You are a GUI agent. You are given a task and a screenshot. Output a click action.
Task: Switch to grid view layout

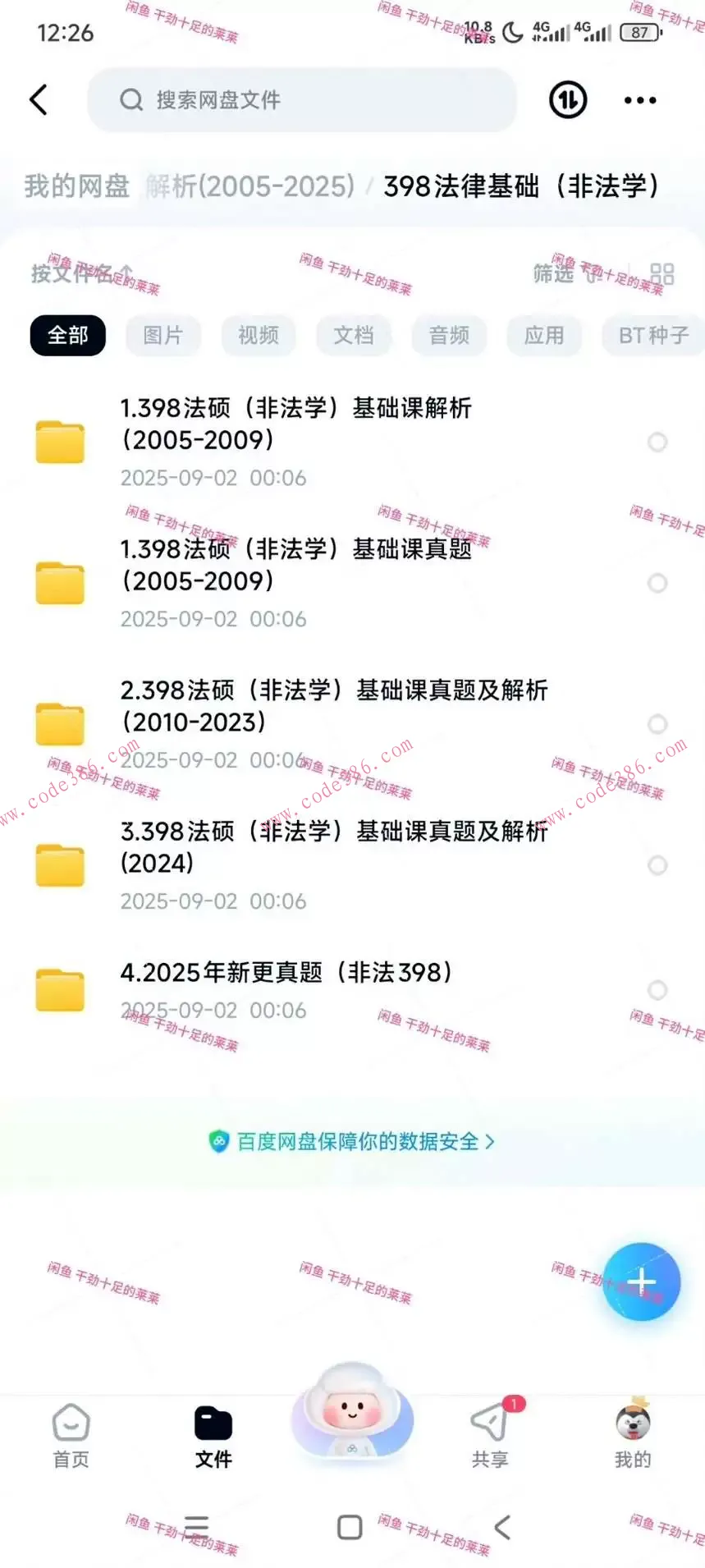(x=663, y=274)
